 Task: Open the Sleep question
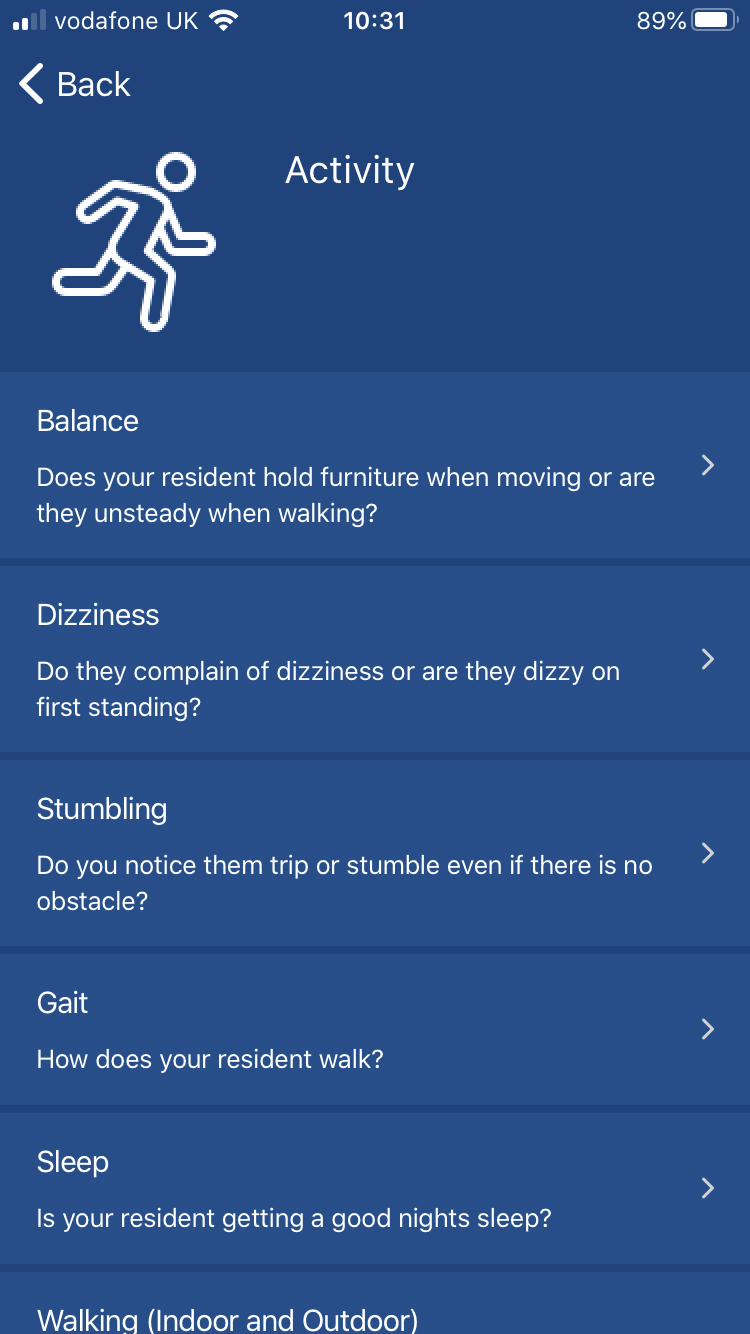click(375, 1188)
